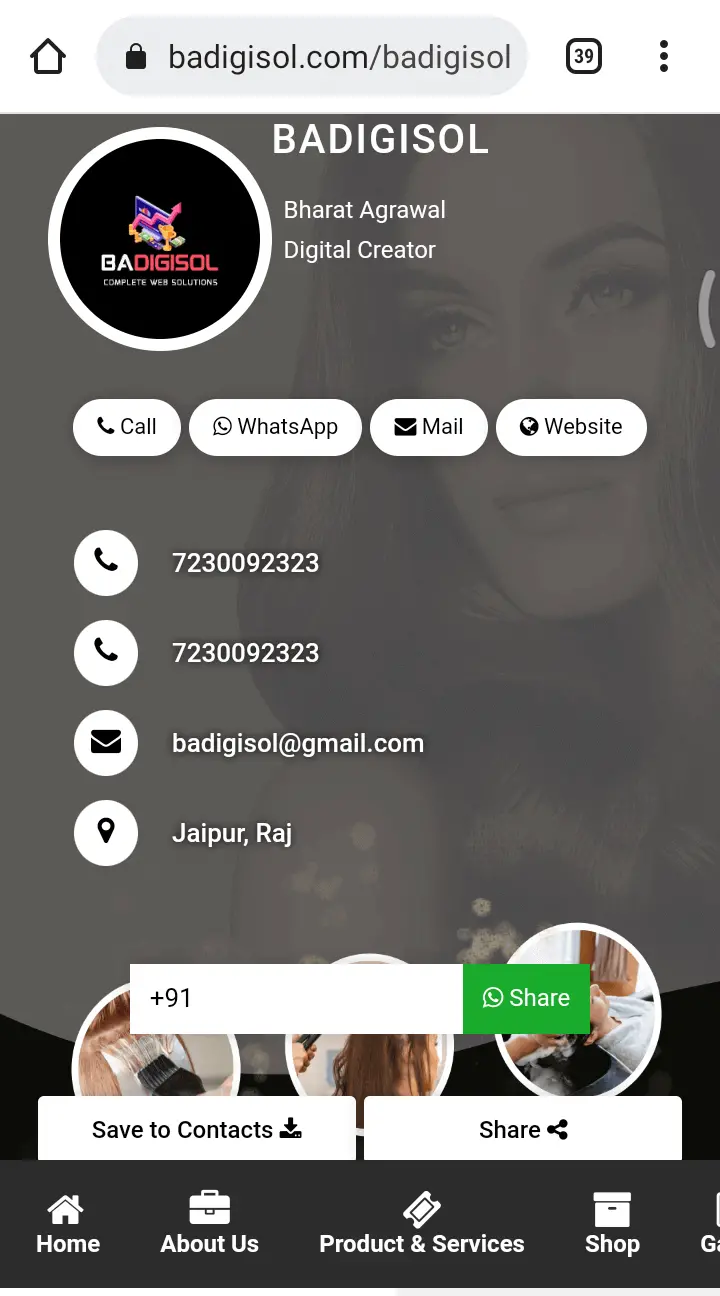Tap the browser home icon
The height and width of the screenshot is (1296, 720).
click(x=48, y=56)
